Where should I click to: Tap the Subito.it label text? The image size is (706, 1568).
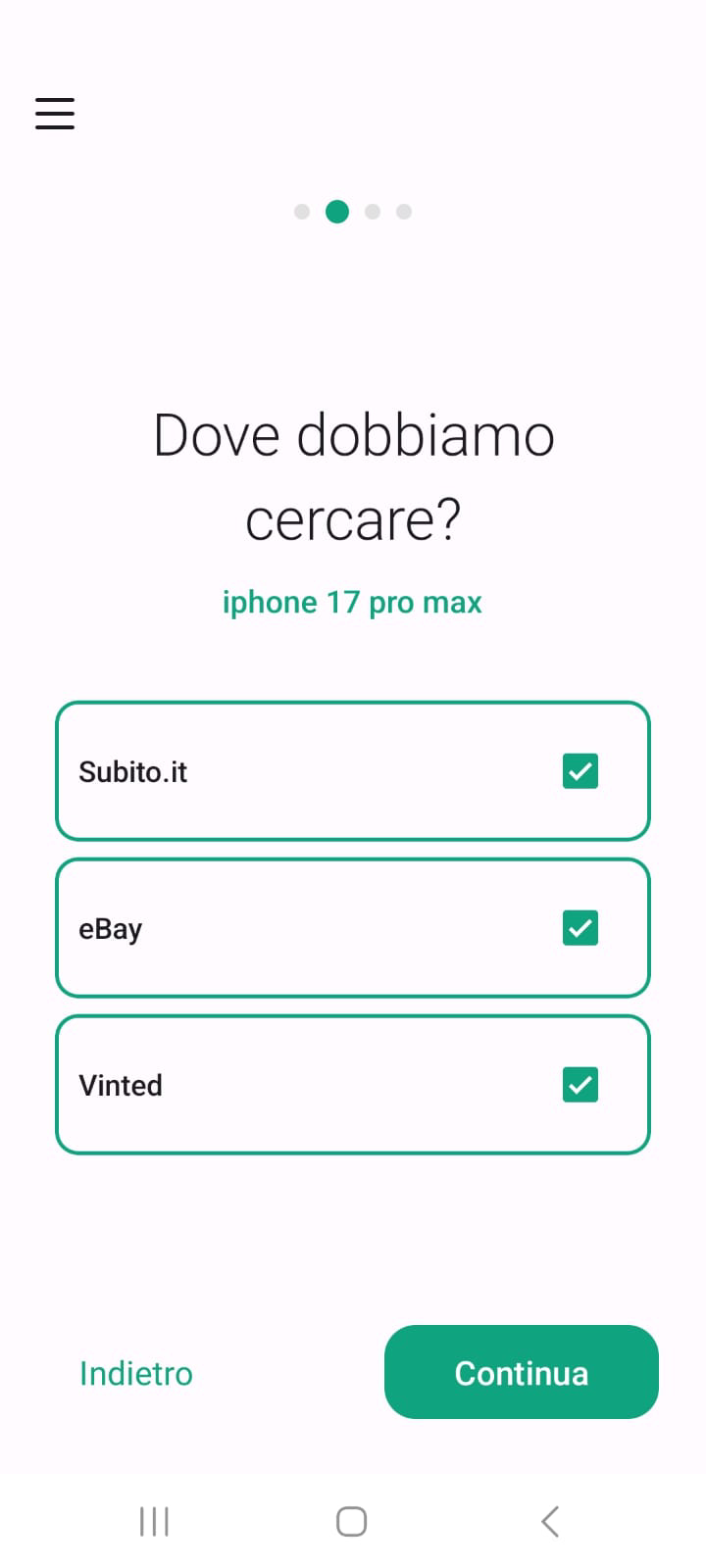point(133,771)
